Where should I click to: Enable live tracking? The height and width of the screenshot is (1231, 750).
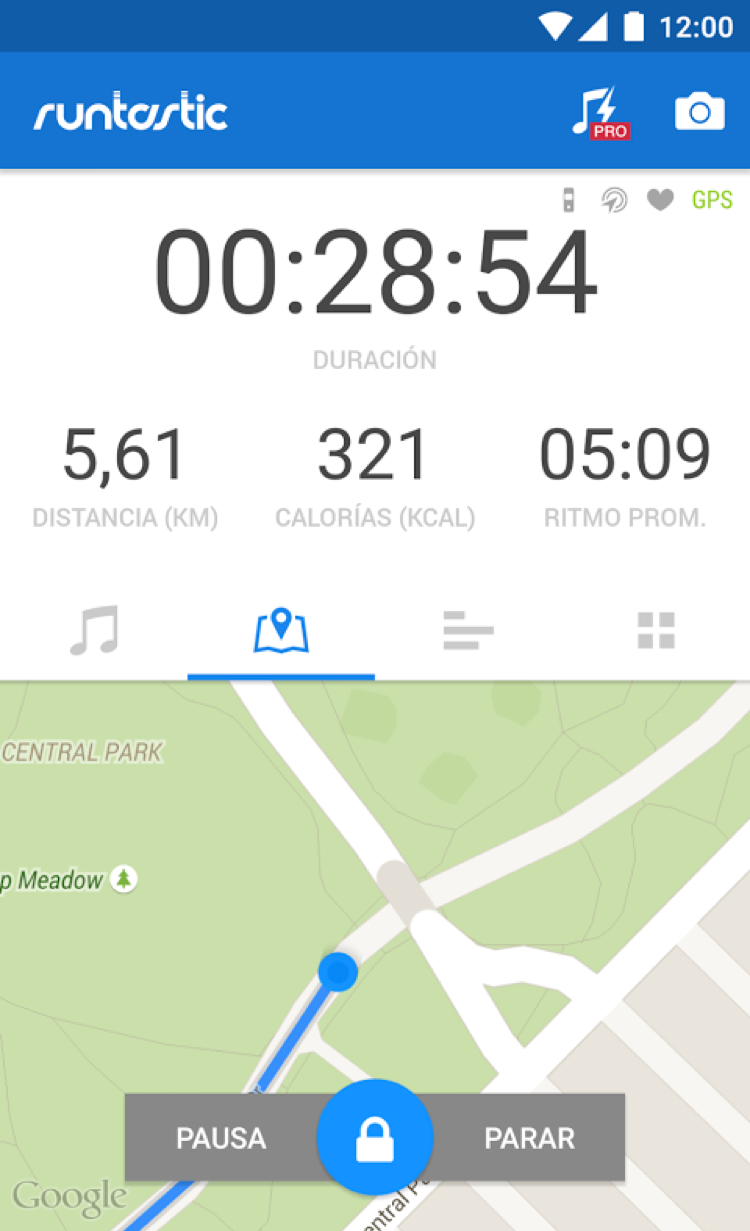tap(614, 200)
